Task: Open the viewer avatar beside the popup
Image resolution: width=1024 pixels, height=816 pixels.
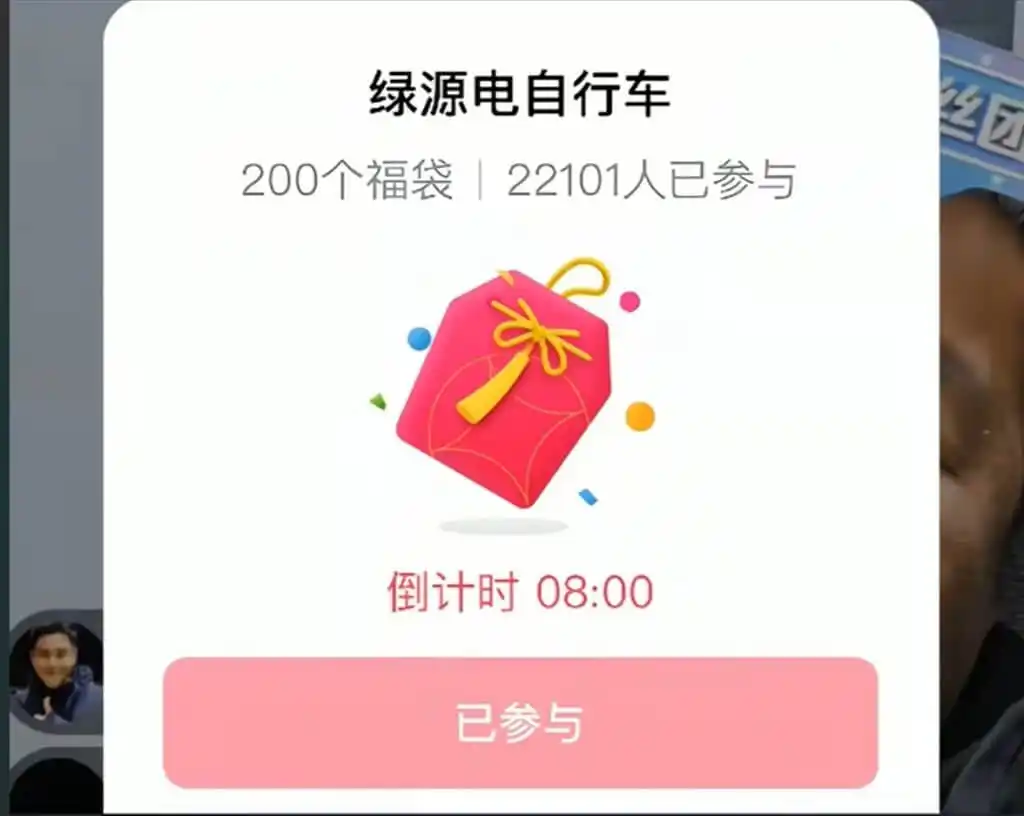Action: tap(57, 673)
